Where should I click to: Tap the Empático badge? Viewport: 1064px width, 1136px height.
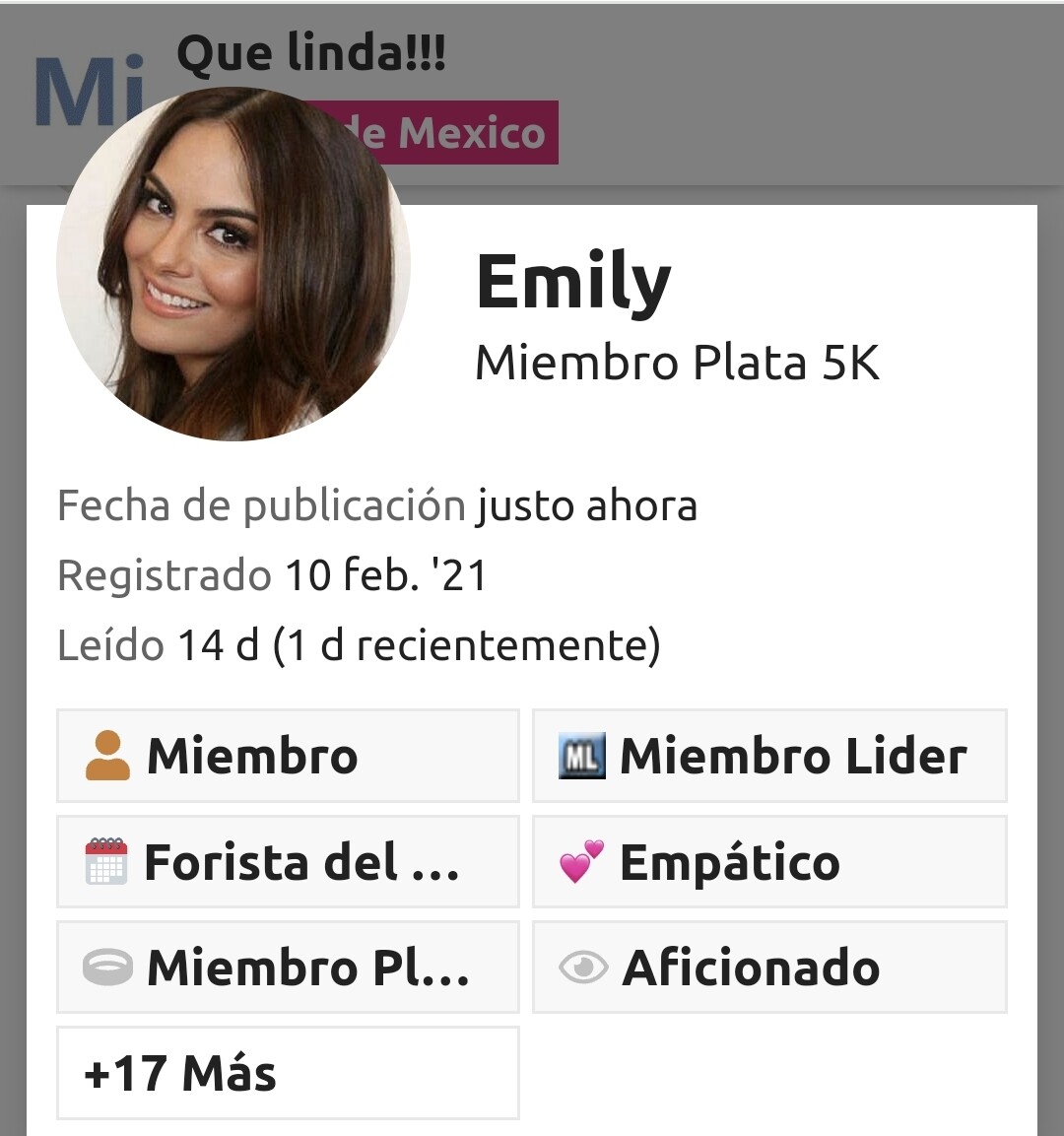769,862
